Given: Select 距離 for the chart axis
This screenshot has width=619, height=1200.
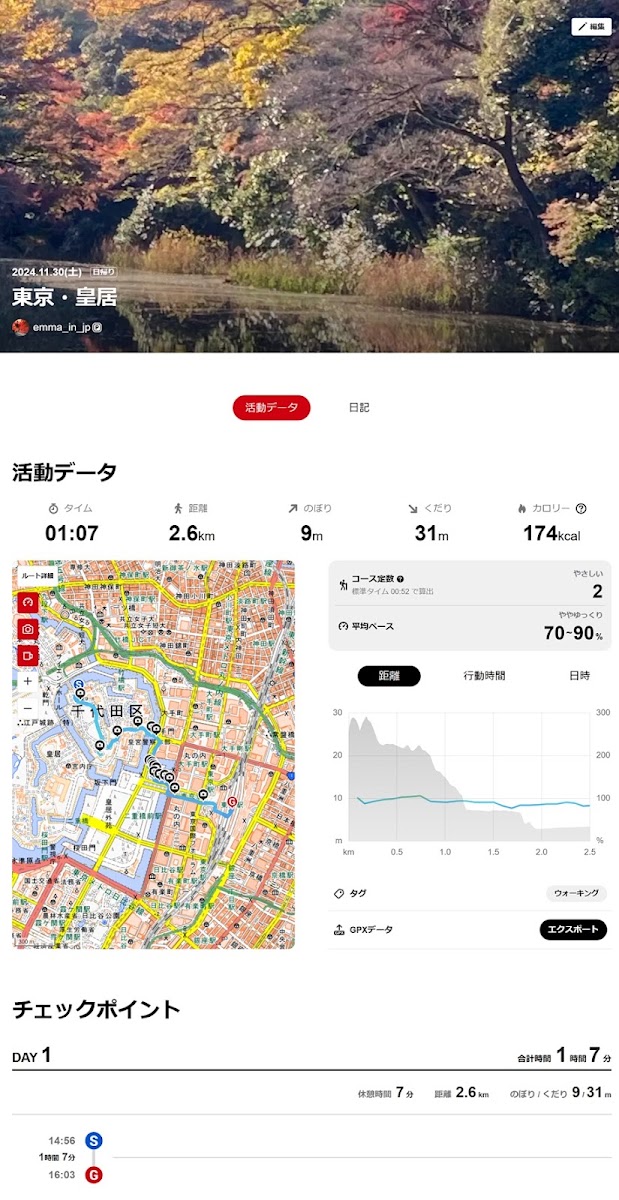Looking at the screenshot, I should point(389,676).
